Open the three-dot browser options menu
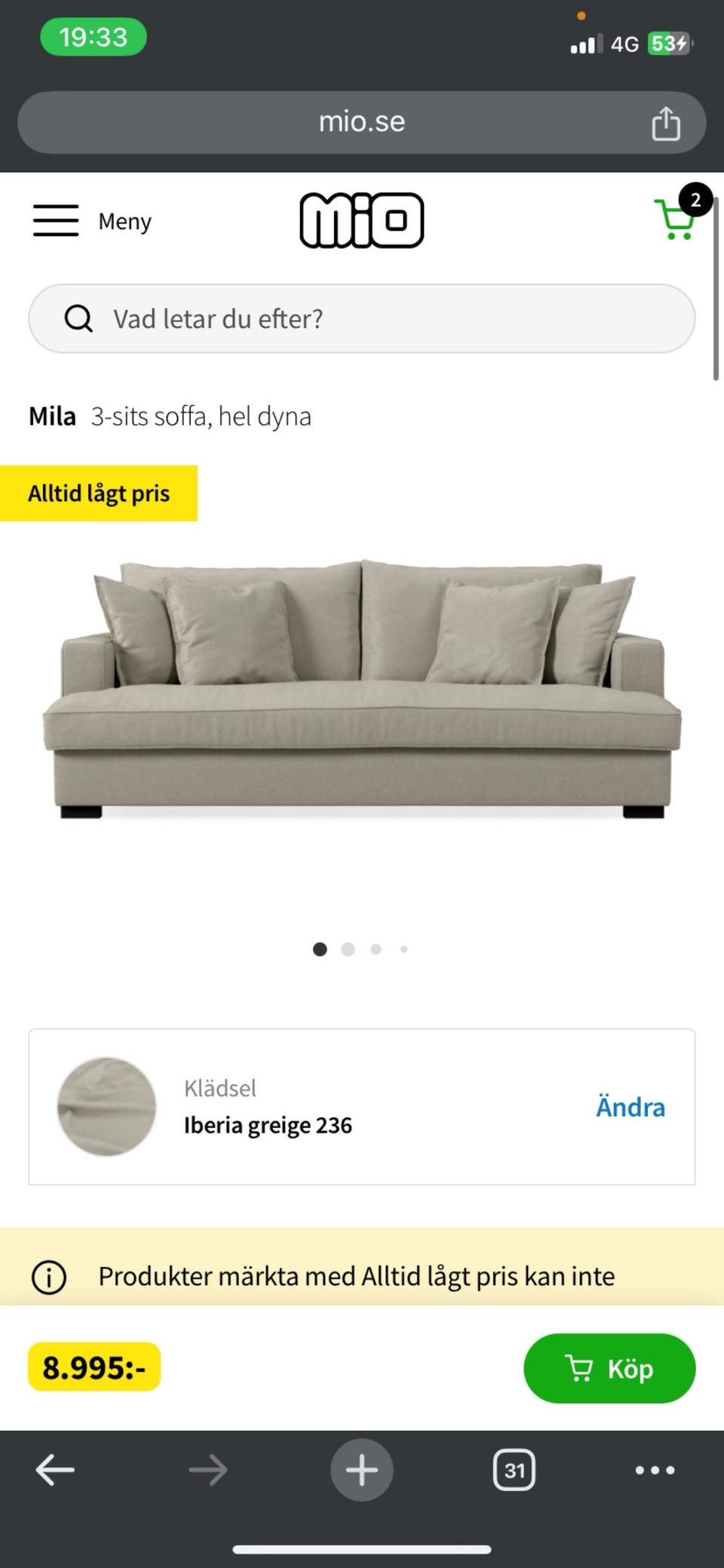 coord(655,1469)
